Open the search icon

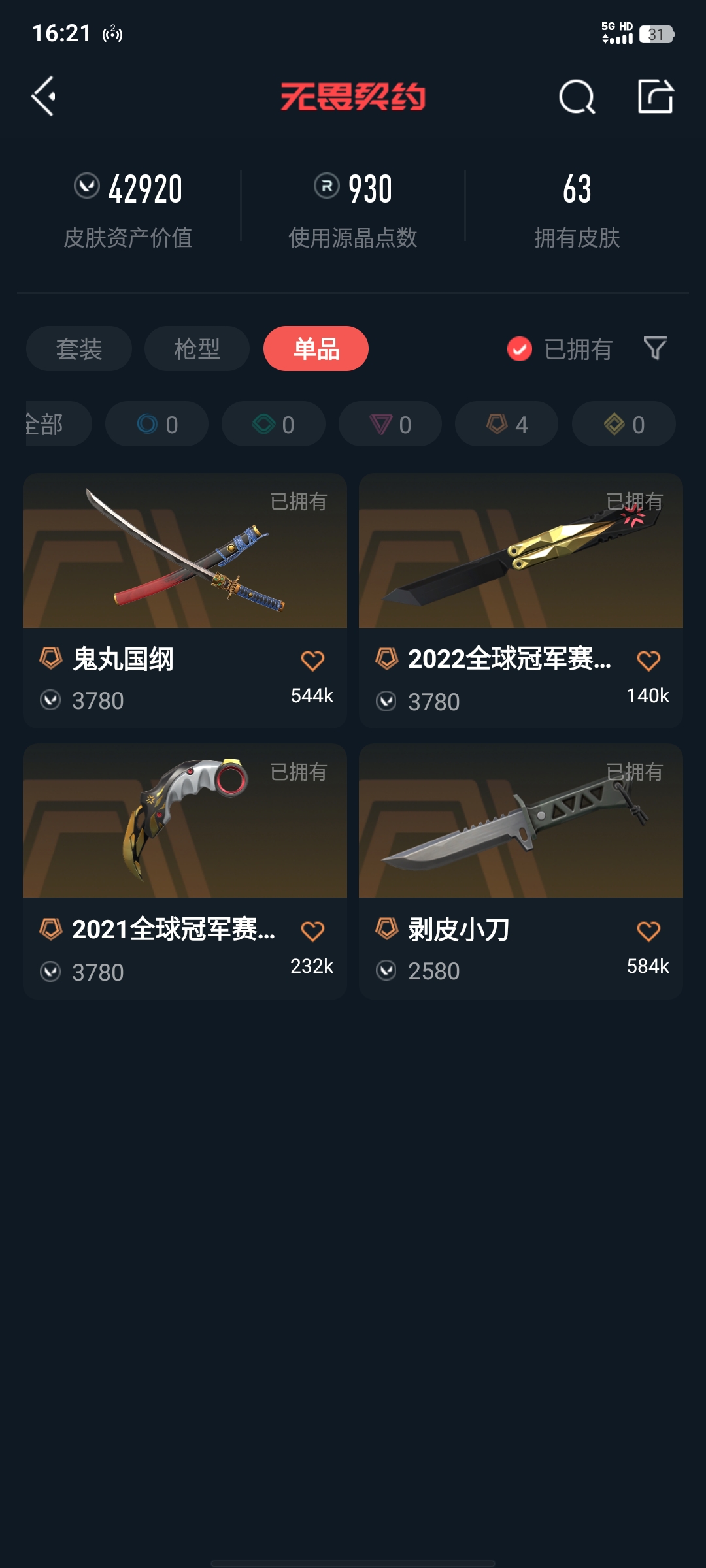(577, 97)
